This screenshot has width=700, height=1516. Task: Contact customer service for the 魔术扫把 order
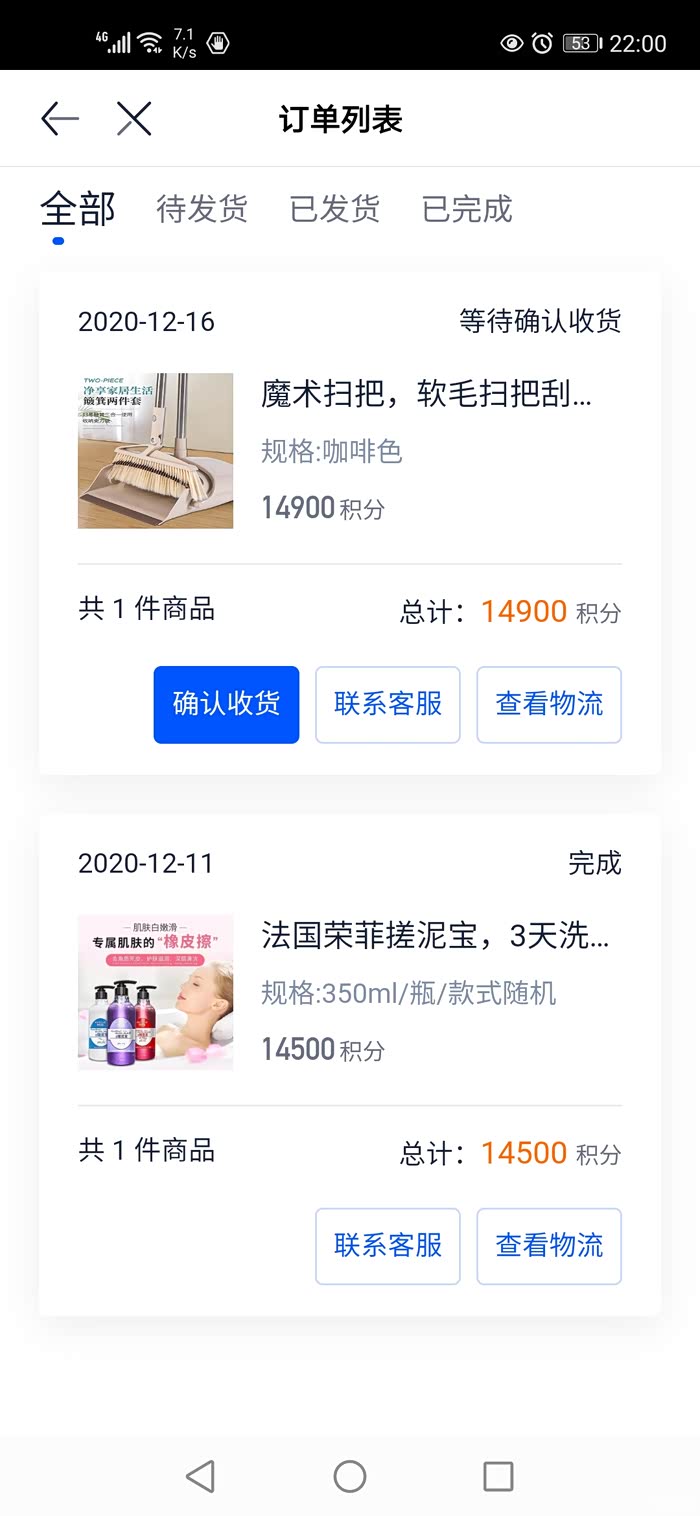[x=388, y=705]
